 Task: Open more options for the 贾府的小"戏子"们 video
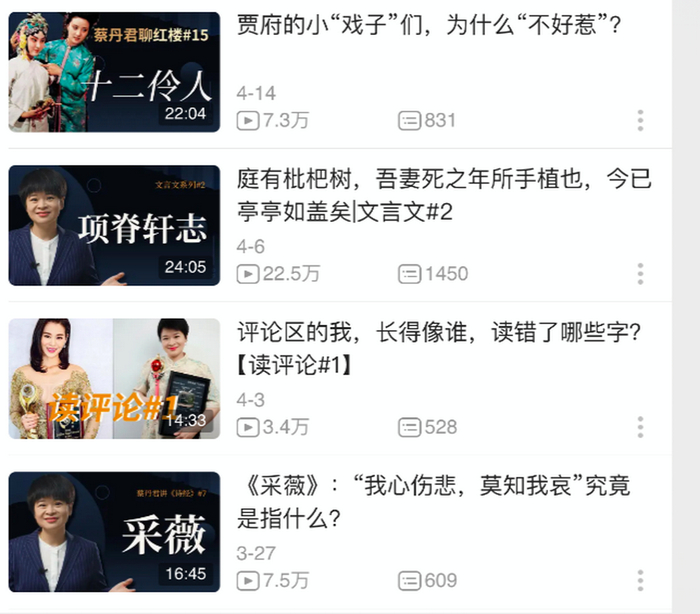[640, 121]
